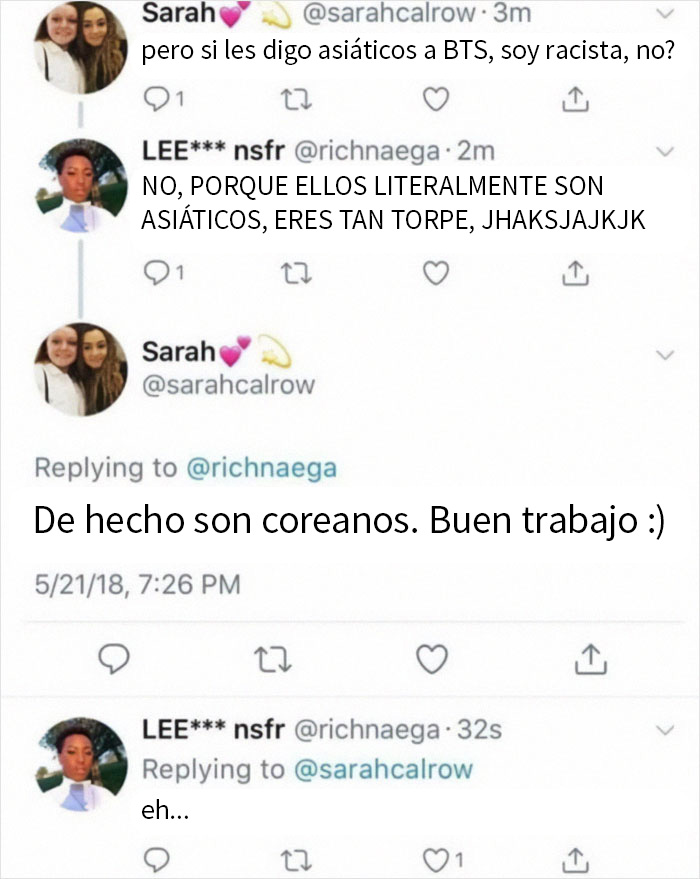Like LEE's tweet 'NO, PORQUE ELLOS LITERALMENTE'
This screenshot has width=700, height=879.
click(x=435, y=270)
